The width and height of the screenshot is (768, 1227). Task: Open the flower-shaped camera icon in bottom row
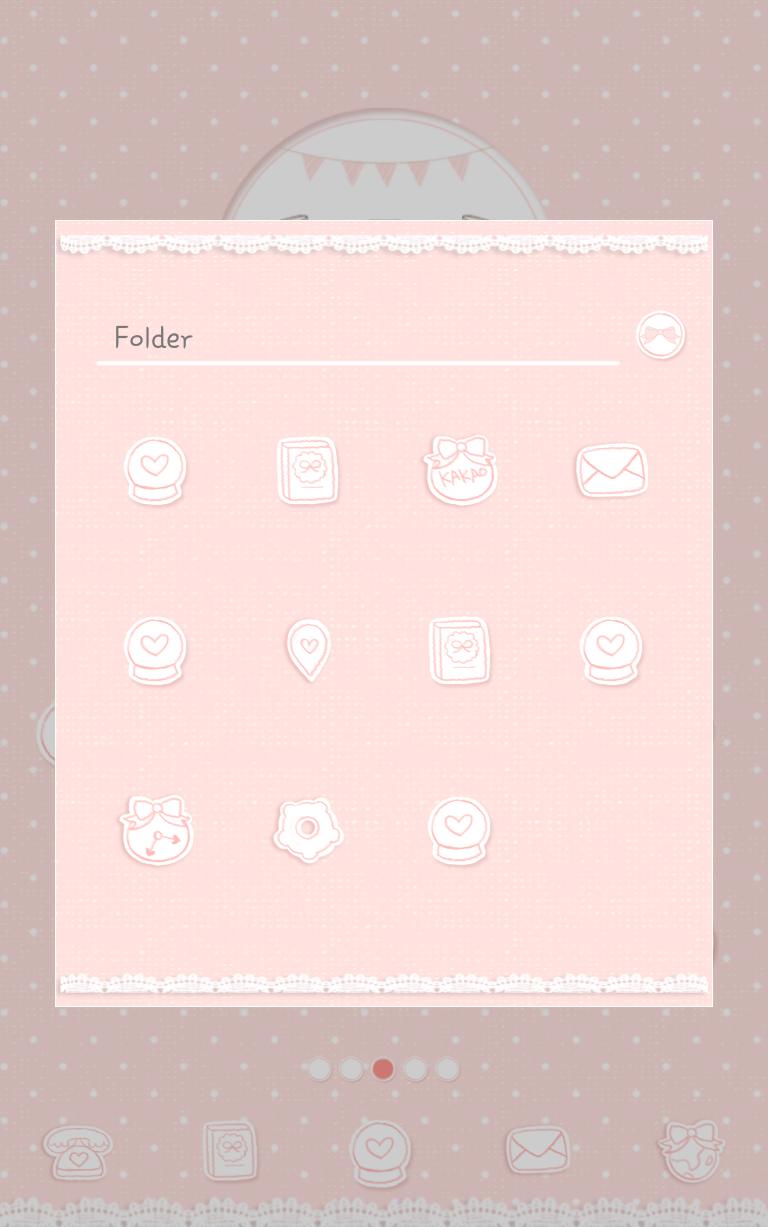tap(308, 828)
